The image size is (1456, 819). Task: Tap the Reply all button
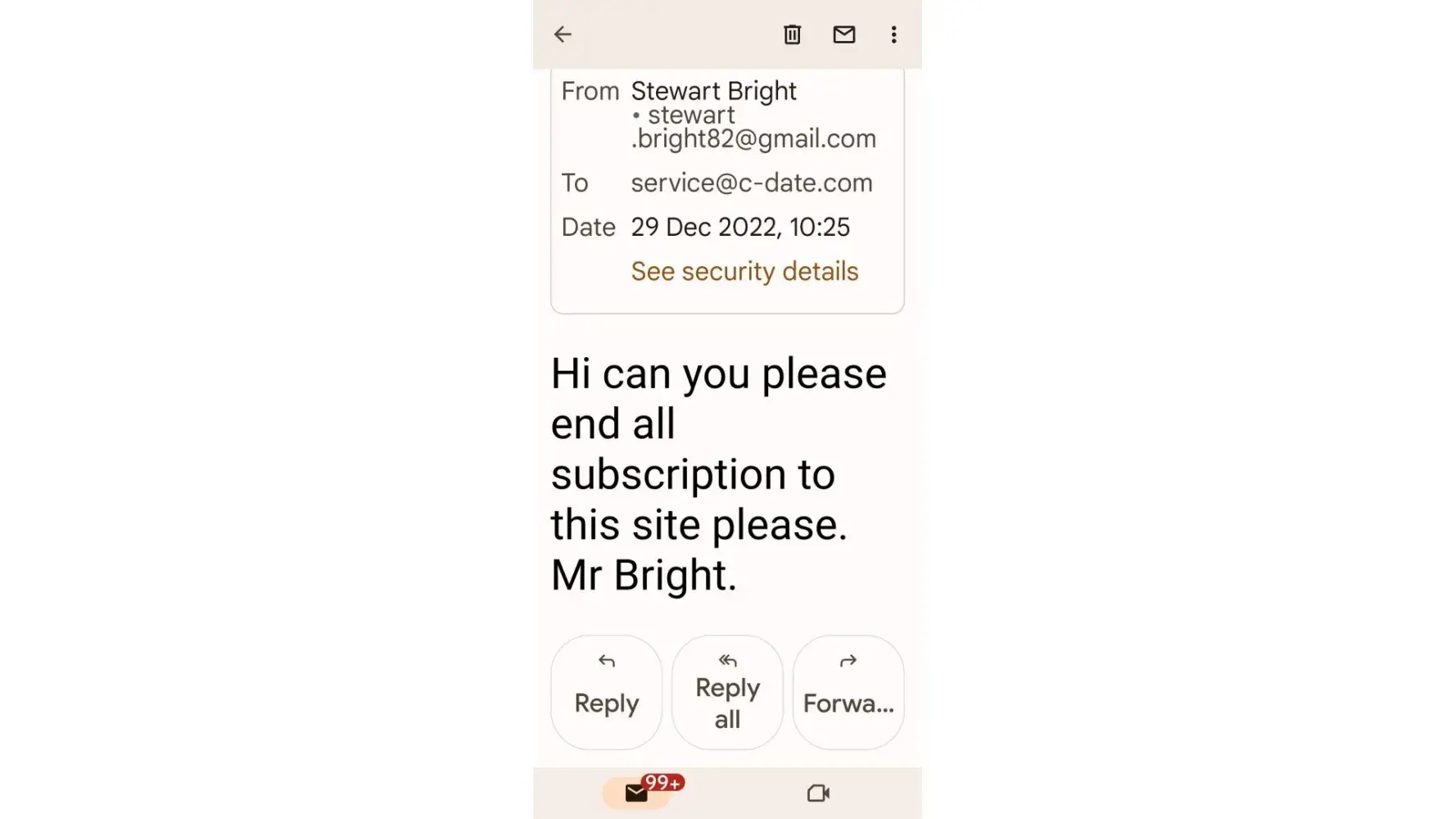click(x=727, y=692)
